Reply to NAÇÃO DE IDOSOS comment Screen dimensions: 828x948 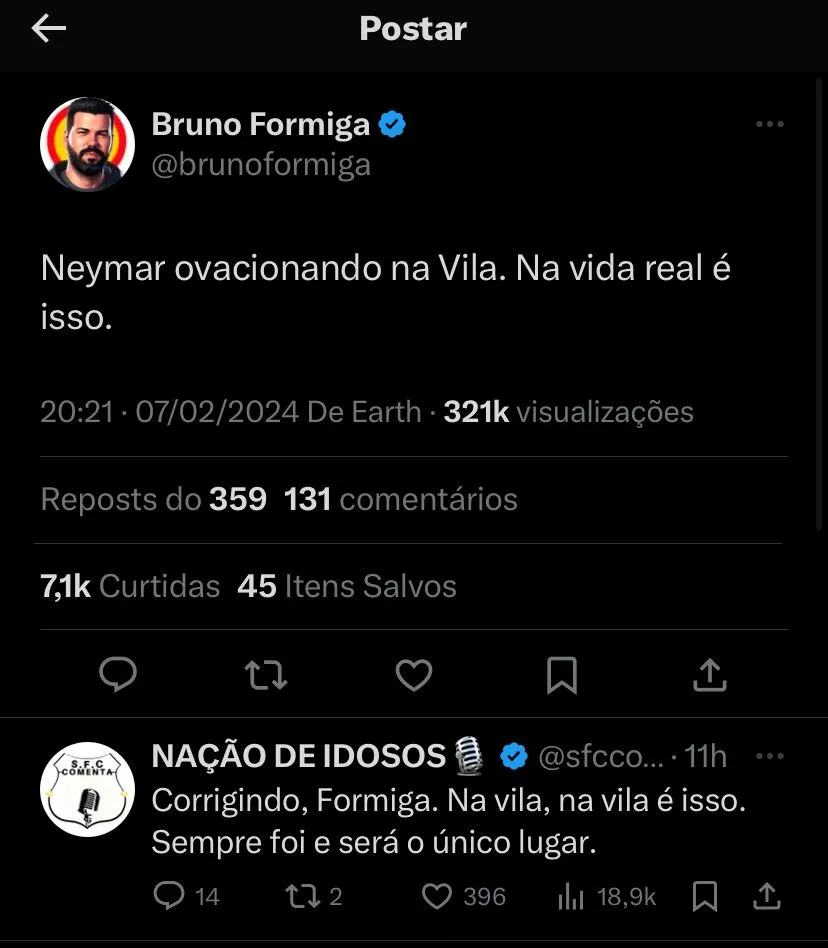click(169, 896)
